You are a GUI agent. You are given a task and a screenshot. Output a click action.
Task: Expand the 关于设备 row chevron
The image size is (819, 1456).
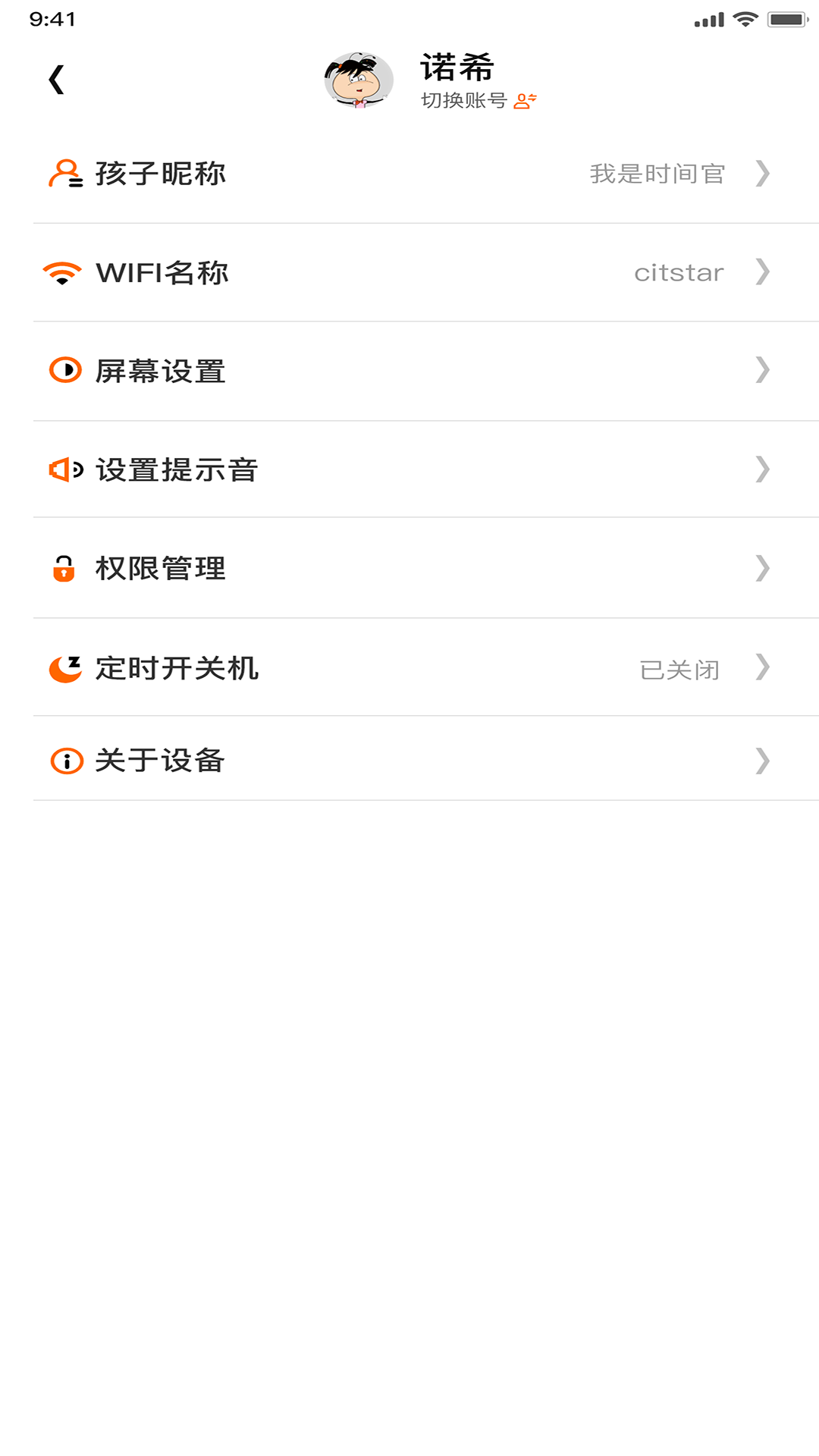click(763, 761)
